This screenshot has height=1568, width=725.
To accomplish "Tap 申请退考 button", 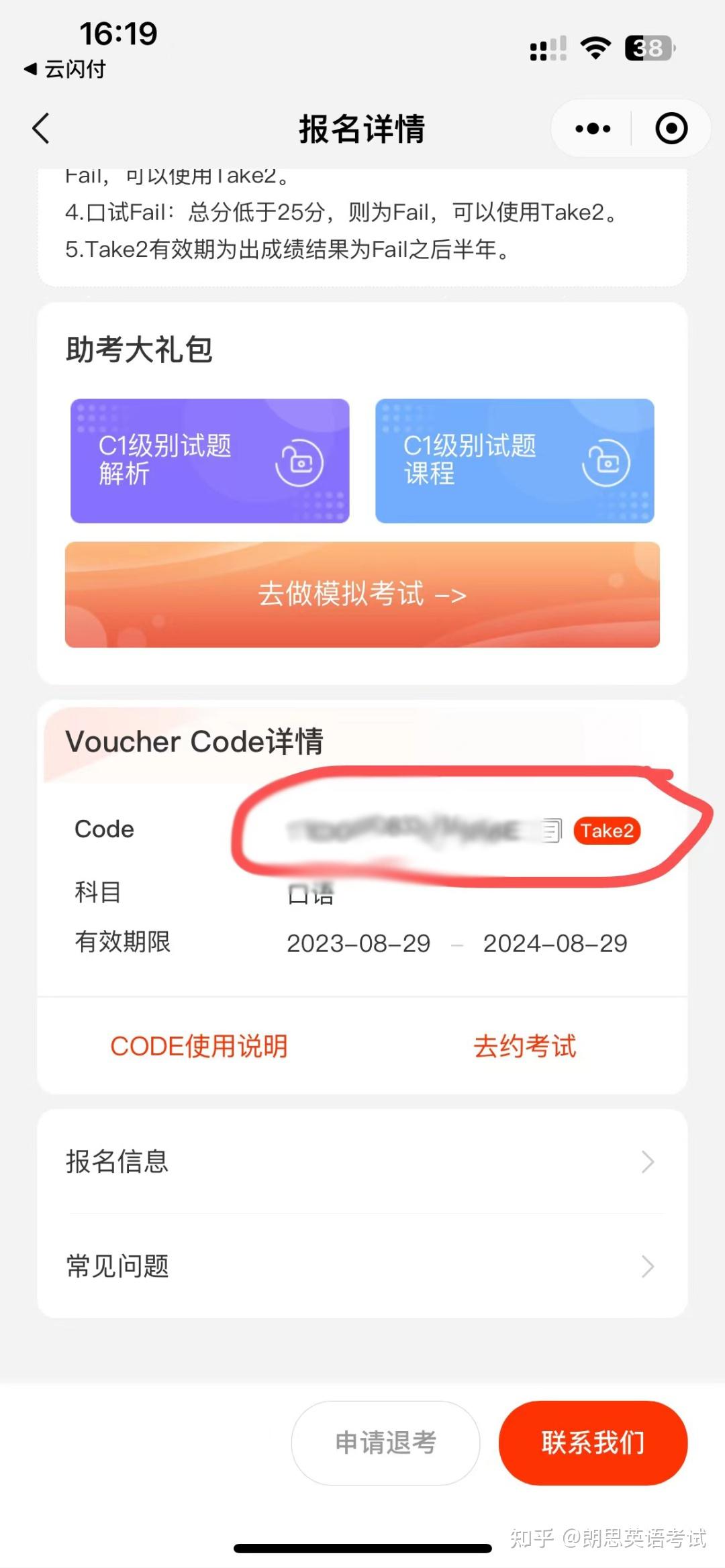I will [x=385, y=1443].
